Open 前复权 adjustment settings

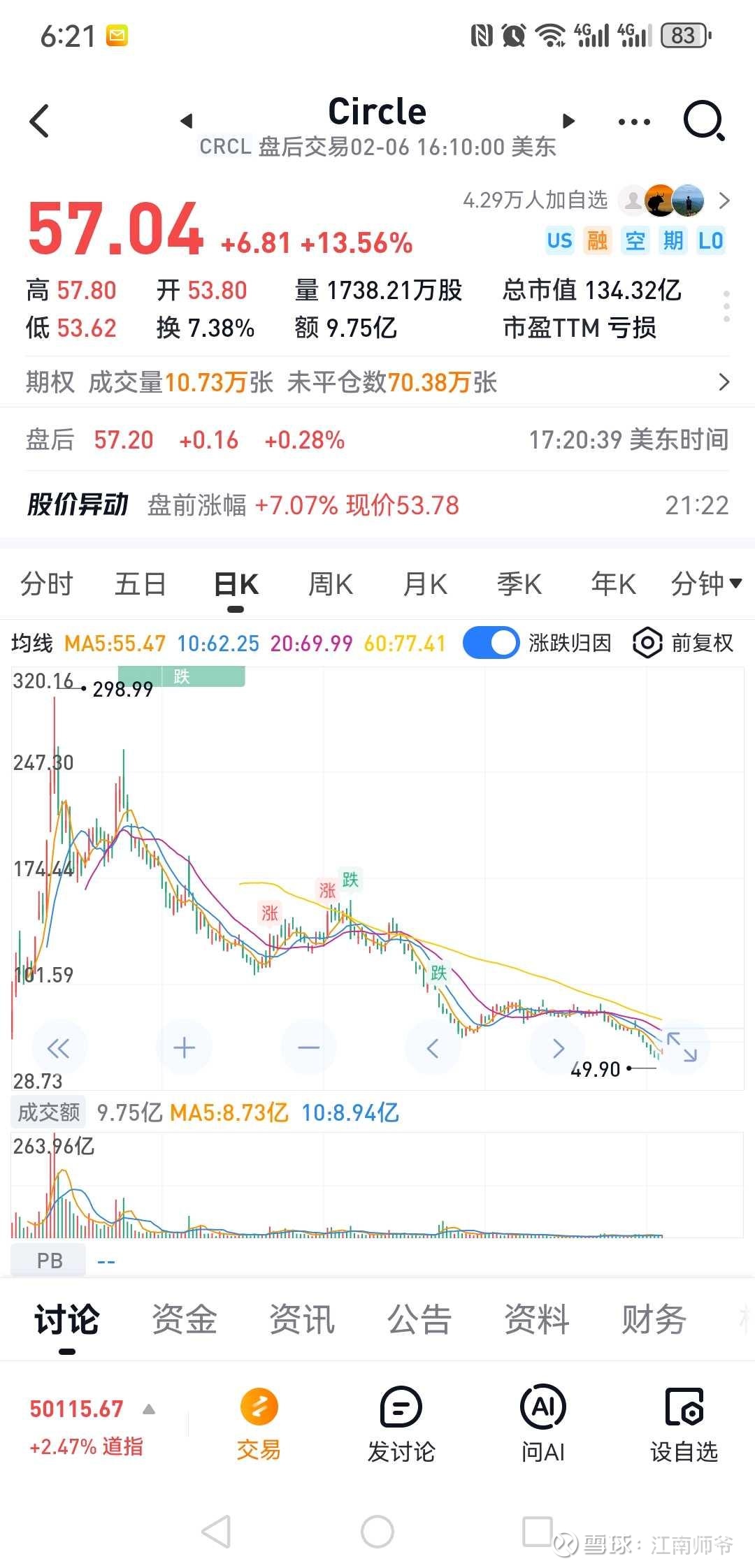click(x=683, y=643)
